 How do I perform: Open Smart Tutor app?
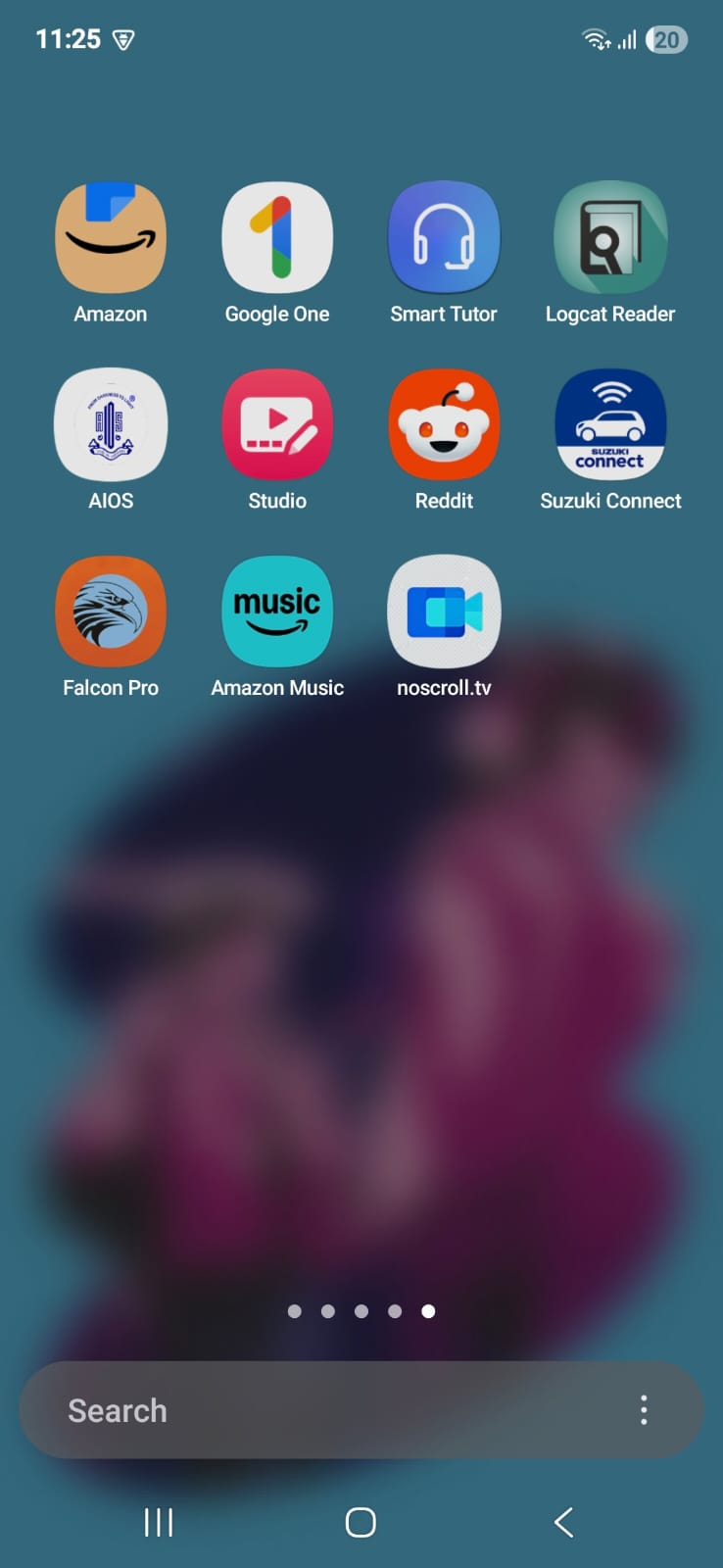(x=444, y=238)
